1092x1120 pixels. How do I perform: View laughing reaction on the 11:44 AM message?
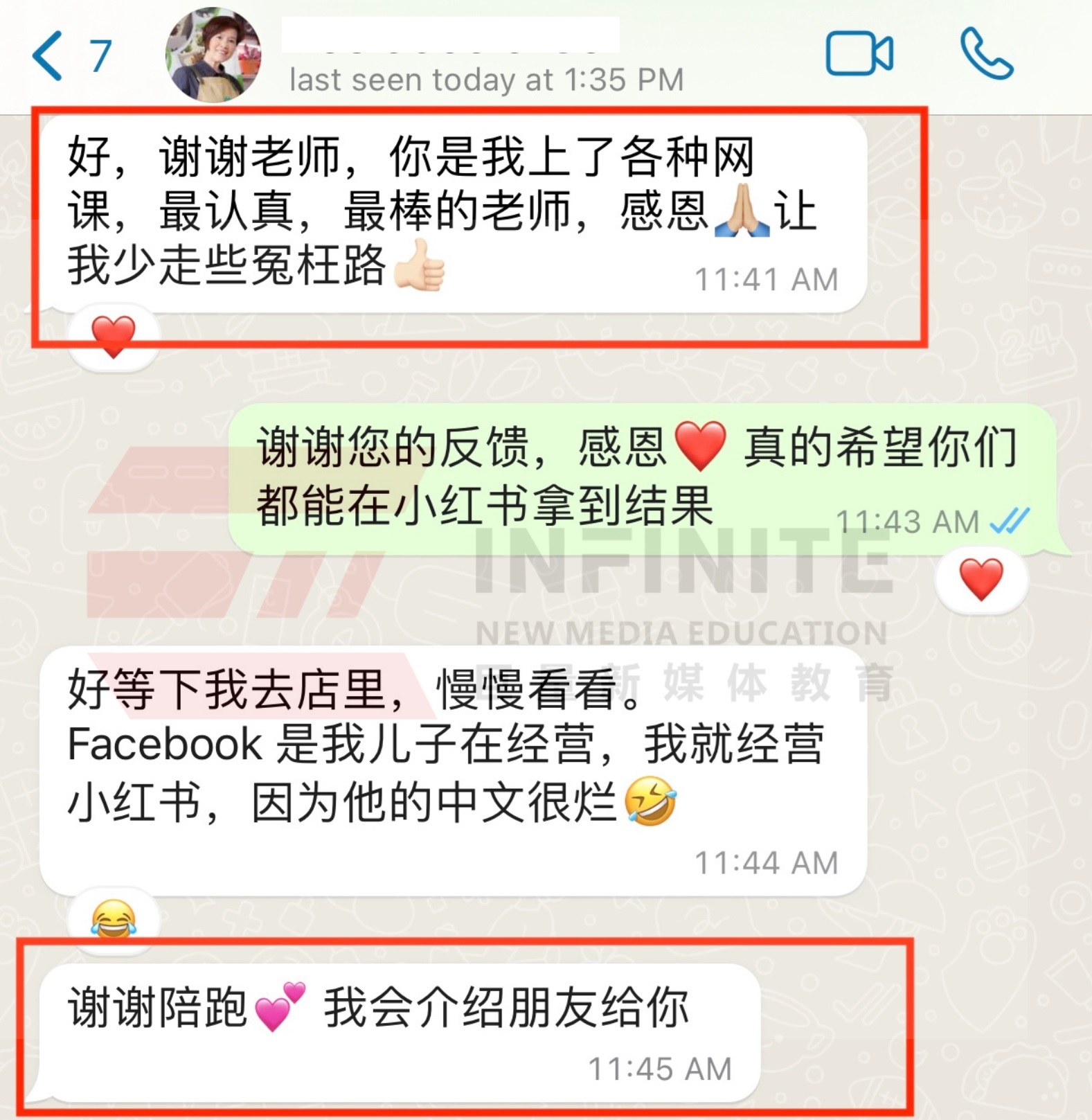114,918
